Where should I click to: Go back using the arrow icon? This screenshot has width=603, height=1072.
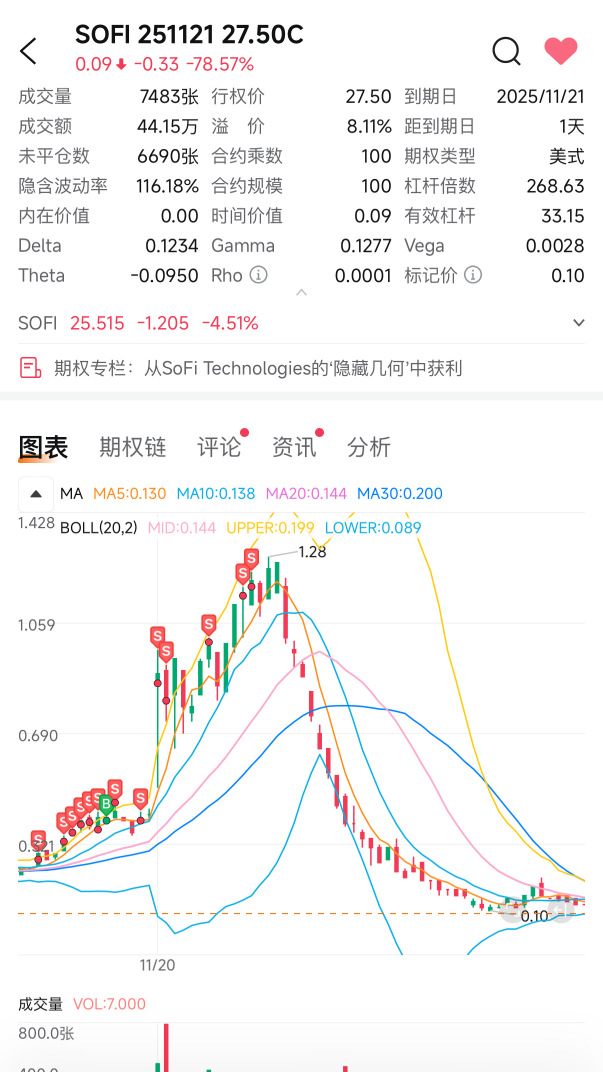point(28,51)
